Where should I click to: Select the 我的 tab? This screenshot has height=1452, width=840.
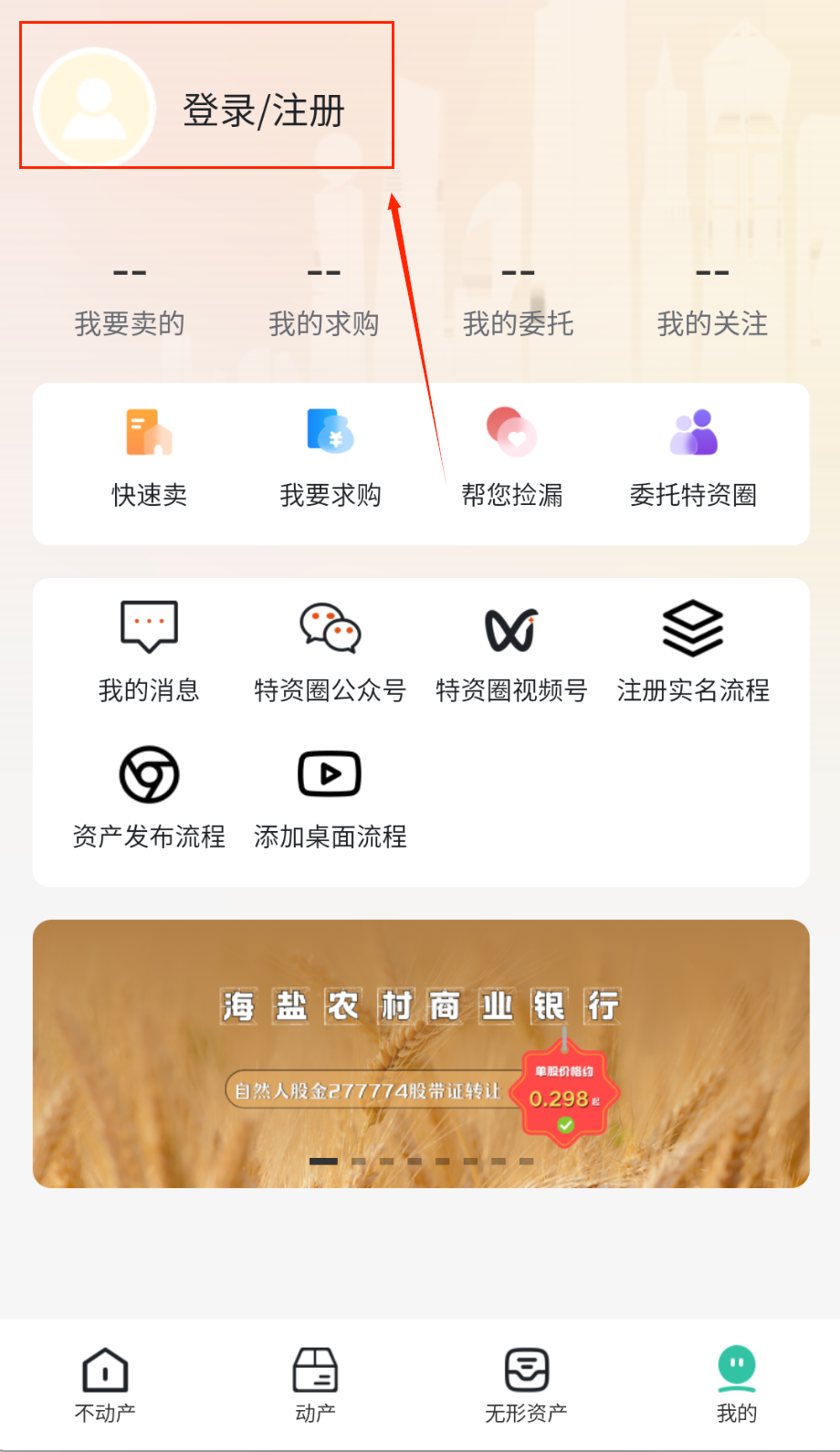[x=737, y=1385]
